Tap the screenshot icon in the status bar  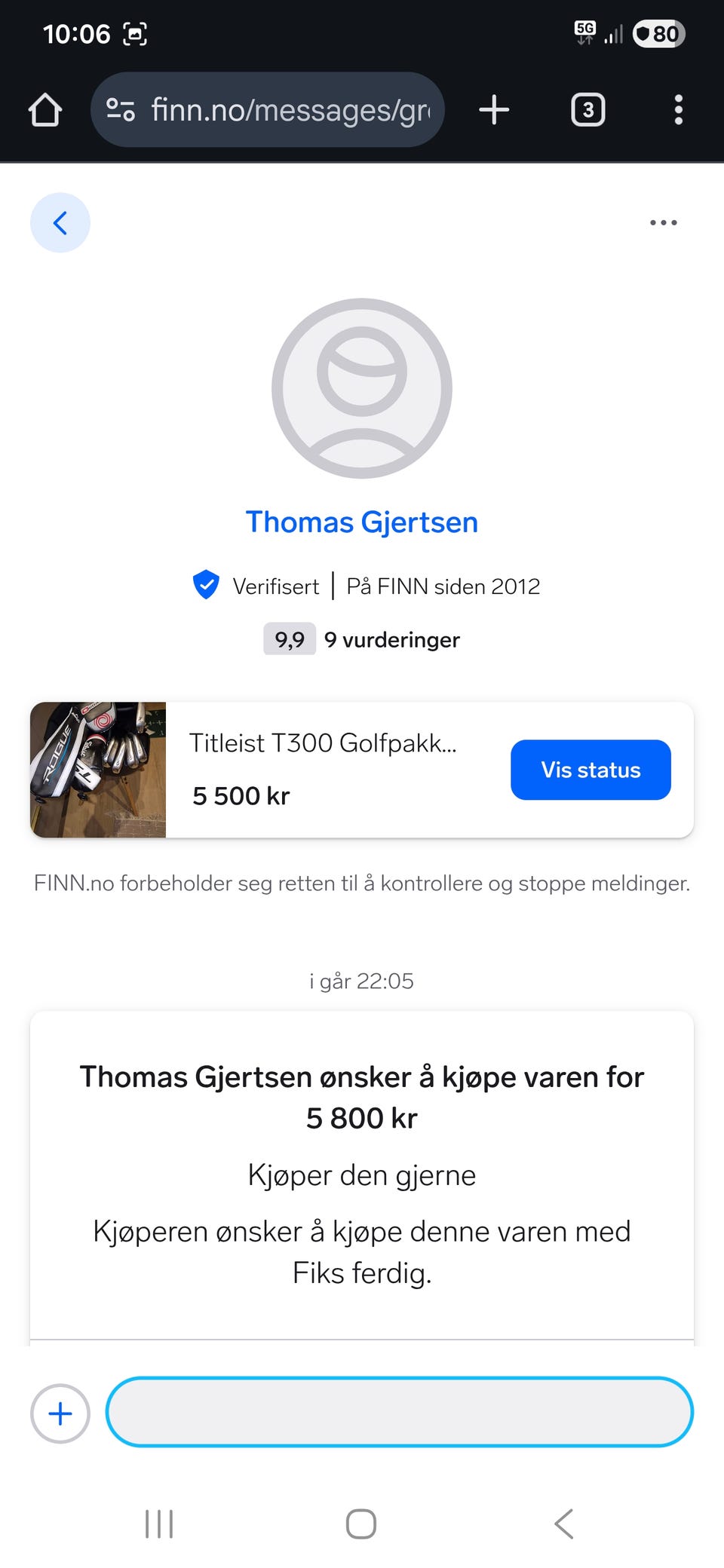point(133,33)
